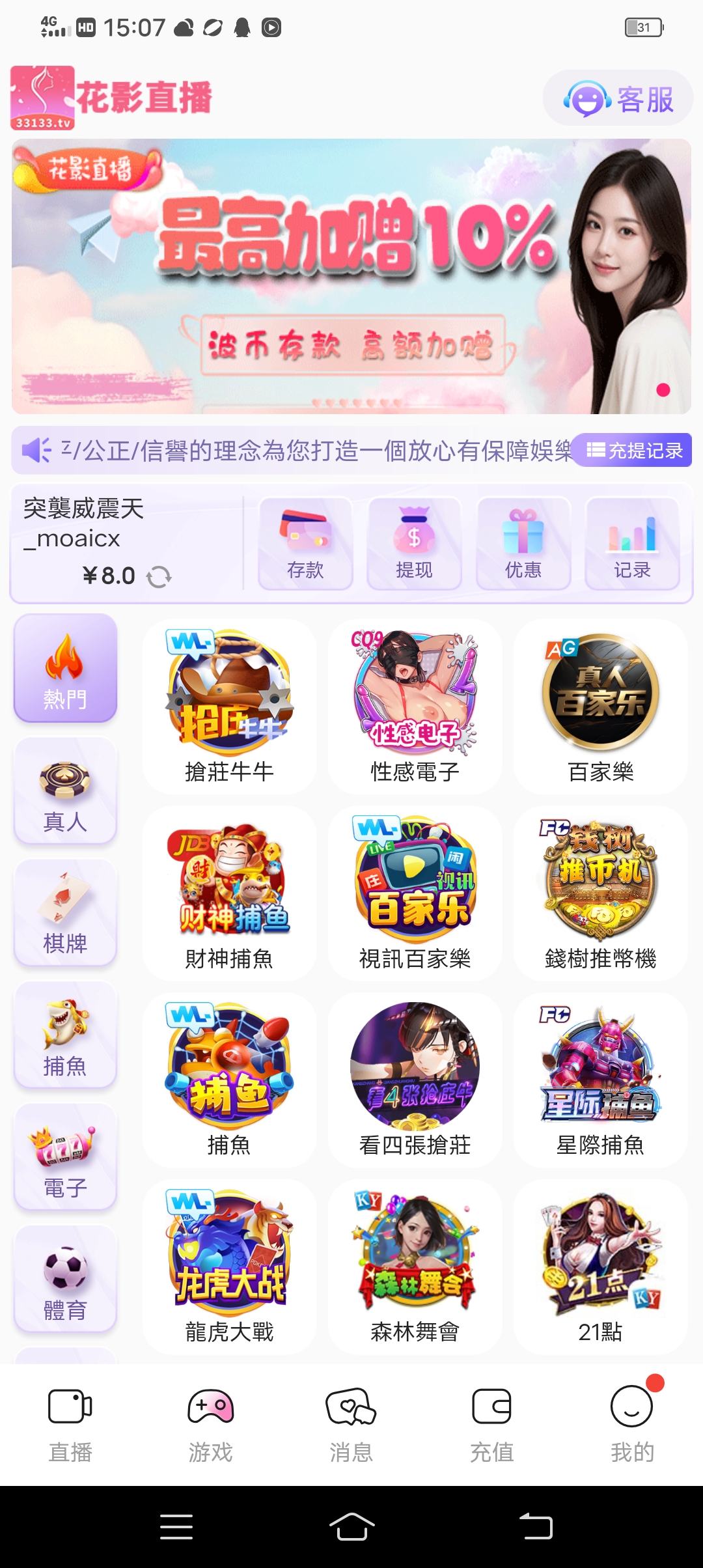Switch to the 充值 tab
This screenshot has height=1568, width=703.
point(492,1423)
